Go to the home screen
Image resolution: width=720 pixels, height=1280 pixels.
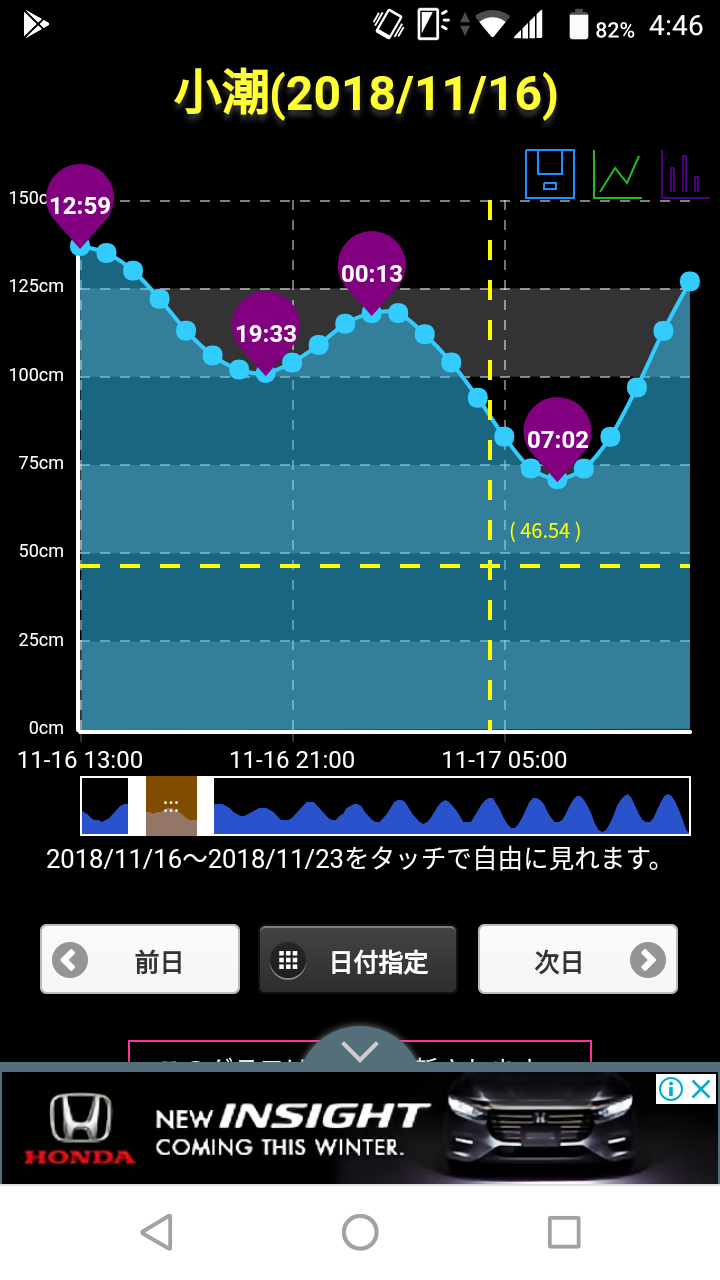[x=360, y=1232]
